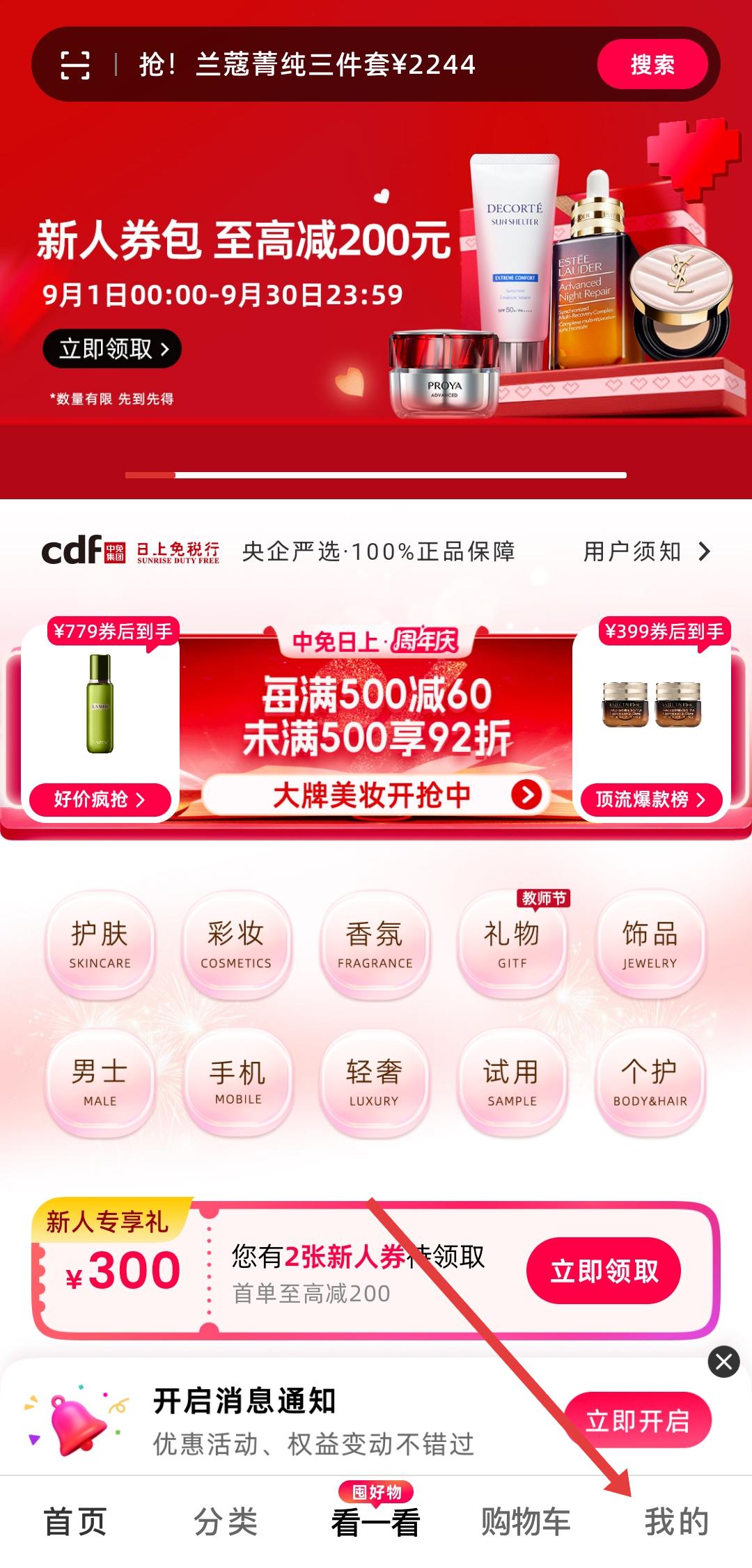Open the 礼物 gift category

512,944
